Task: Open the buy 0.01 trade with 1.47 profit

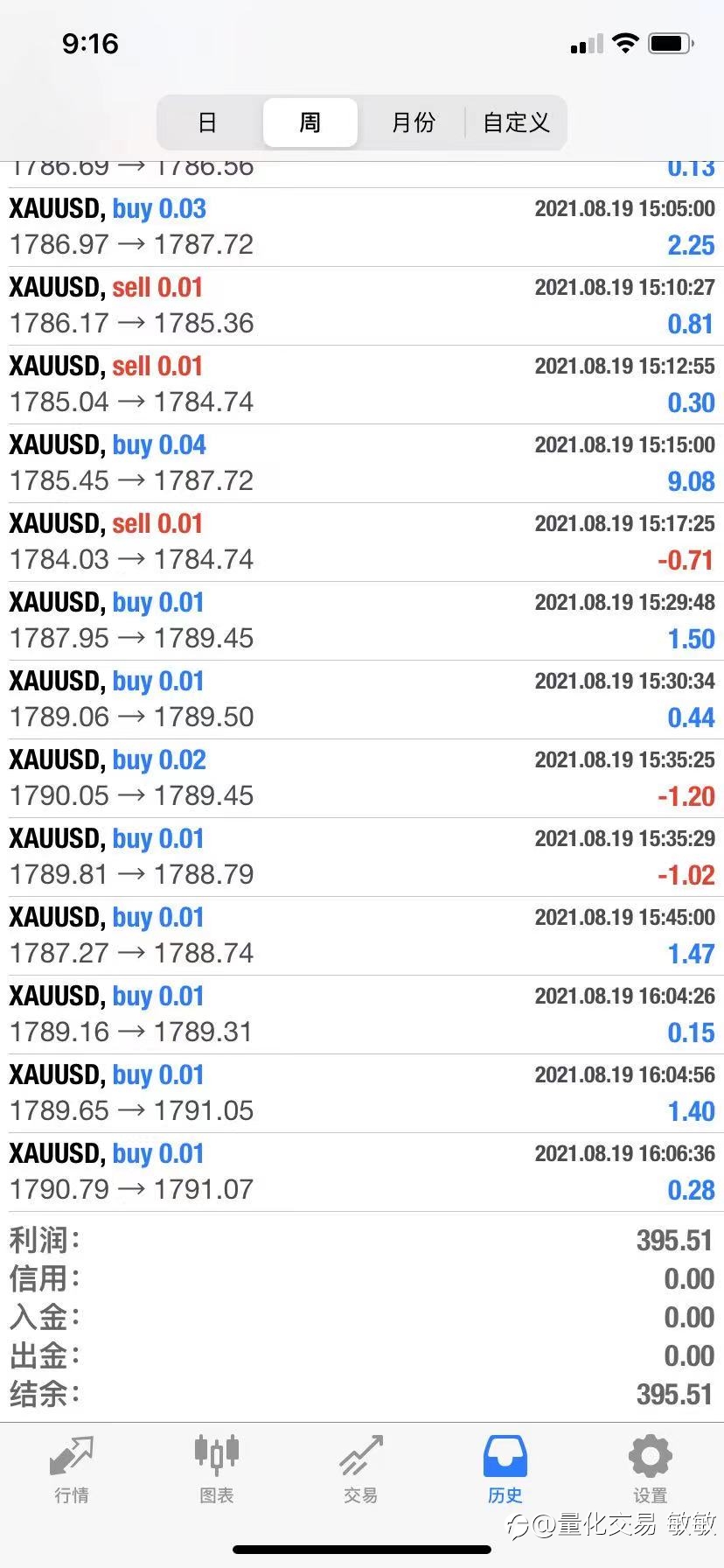Action: (362, 936)
